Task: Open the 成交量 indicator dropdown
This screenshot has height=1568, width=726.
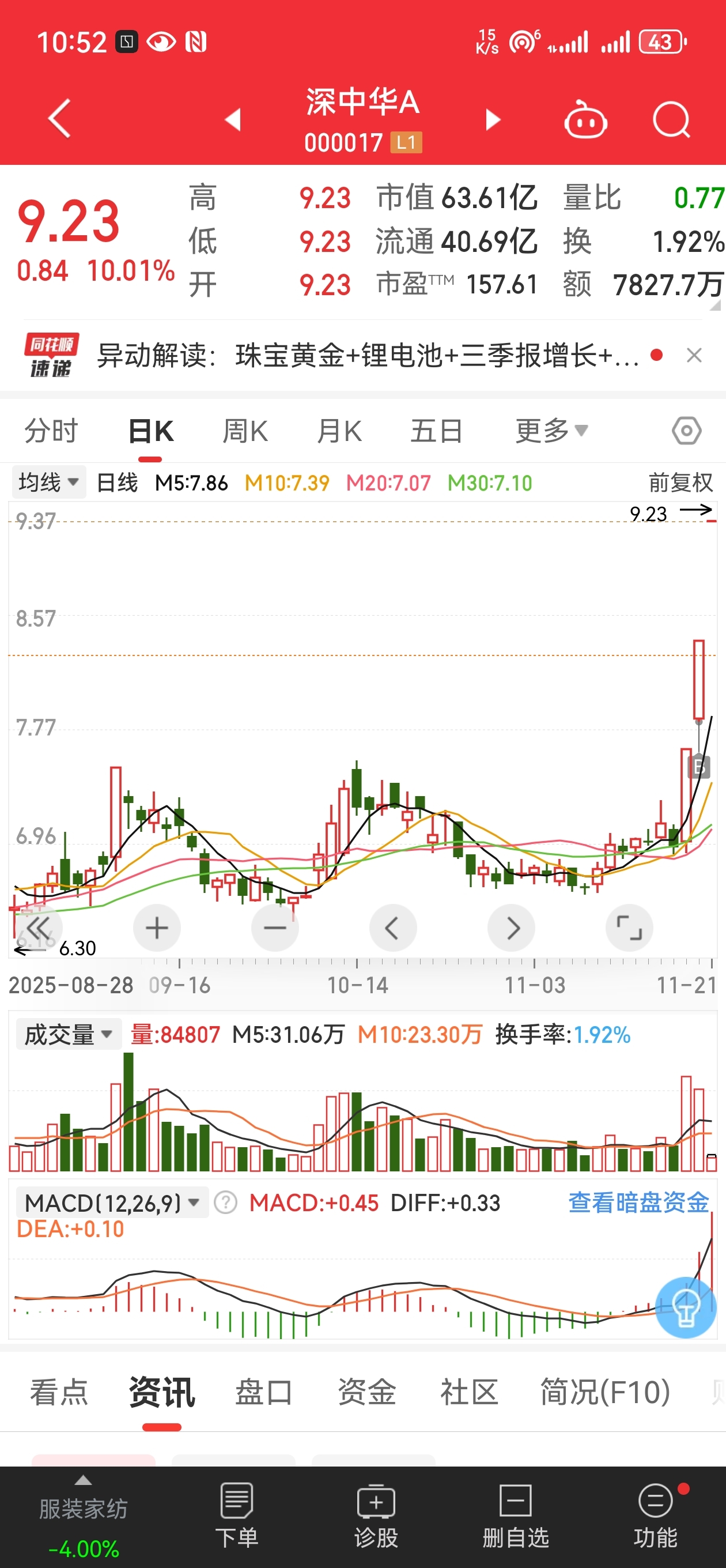Action: pyautogui.click(x=68, y=1034)
